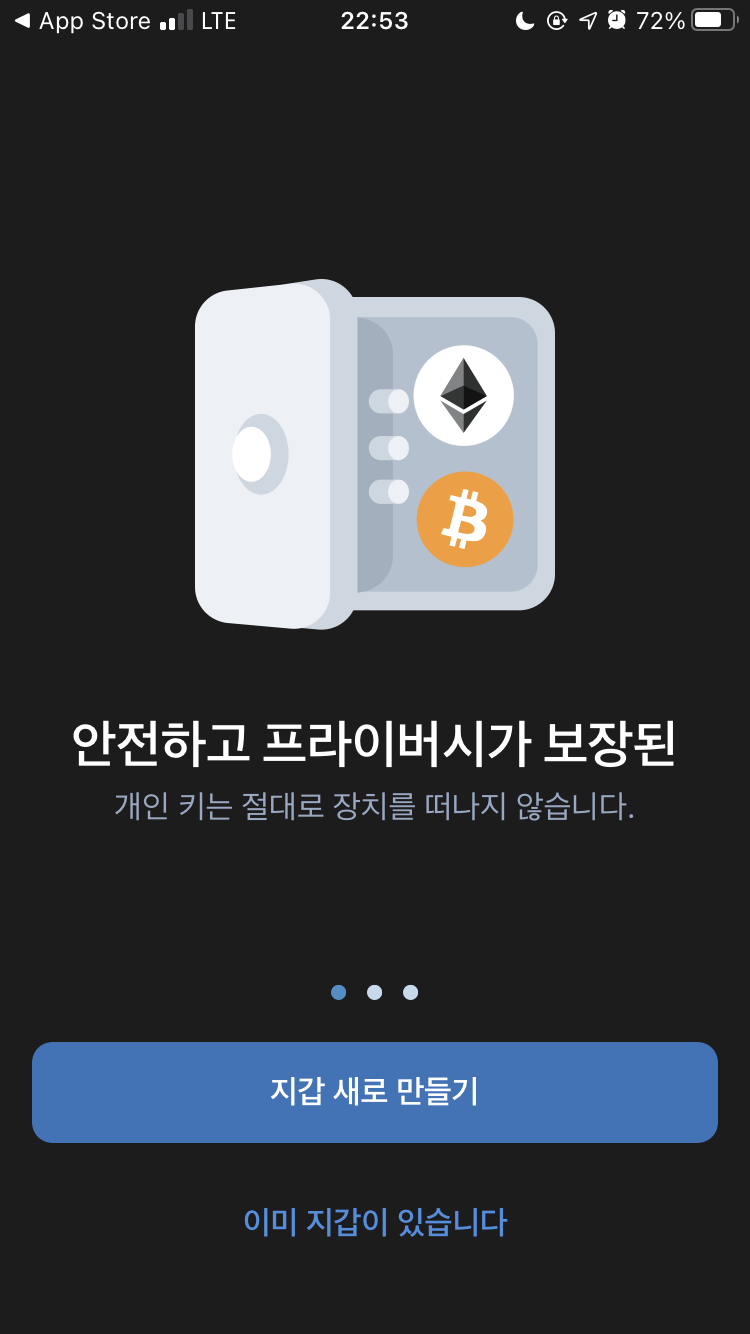The image size is (750, 1334).
Task: Select the Ethereum coin icon on the vault
Action: [462, 394]
